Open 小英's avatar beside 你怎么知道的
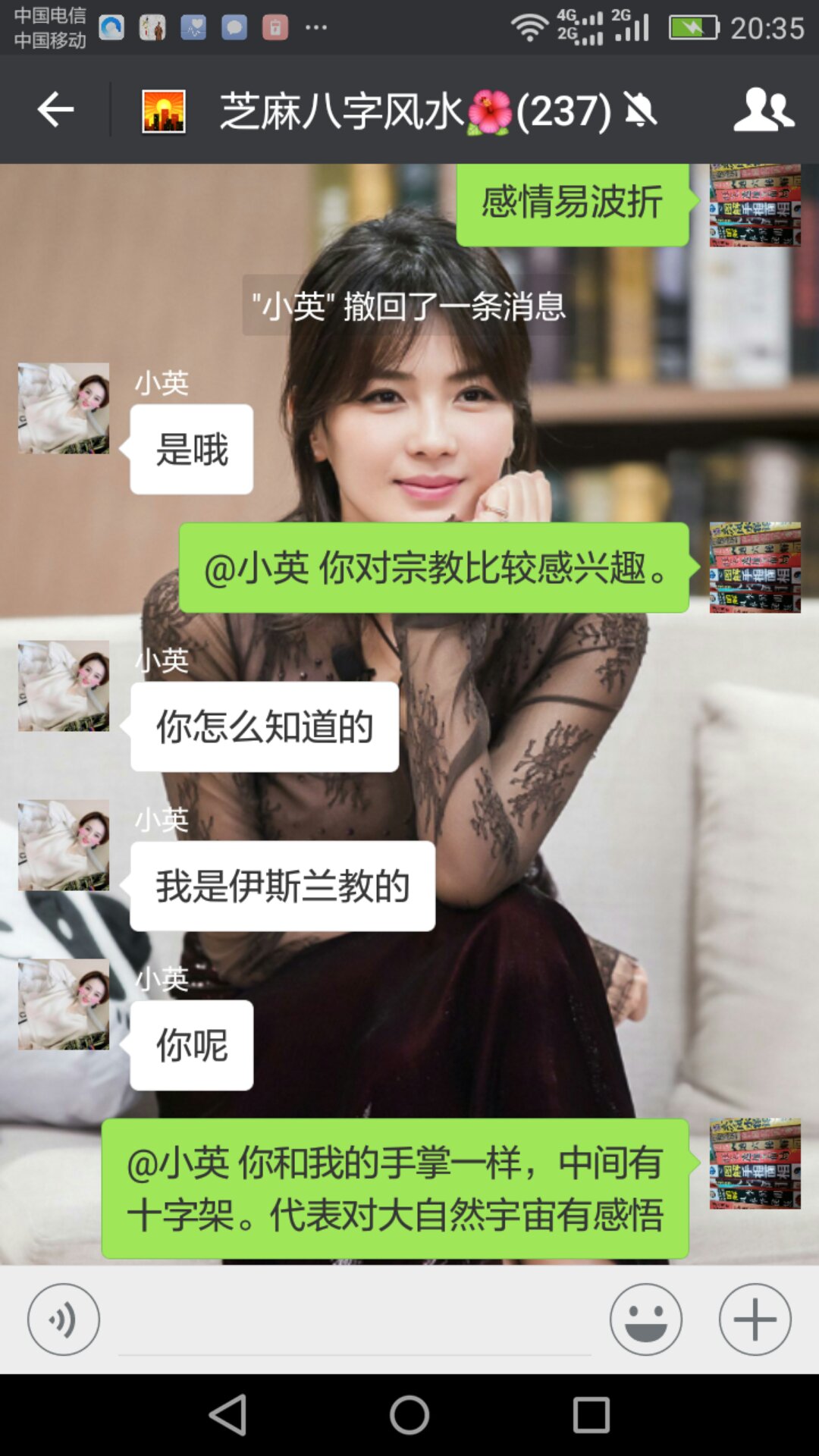This screenshot has width=819, height=1456. (x=64, y=686)
